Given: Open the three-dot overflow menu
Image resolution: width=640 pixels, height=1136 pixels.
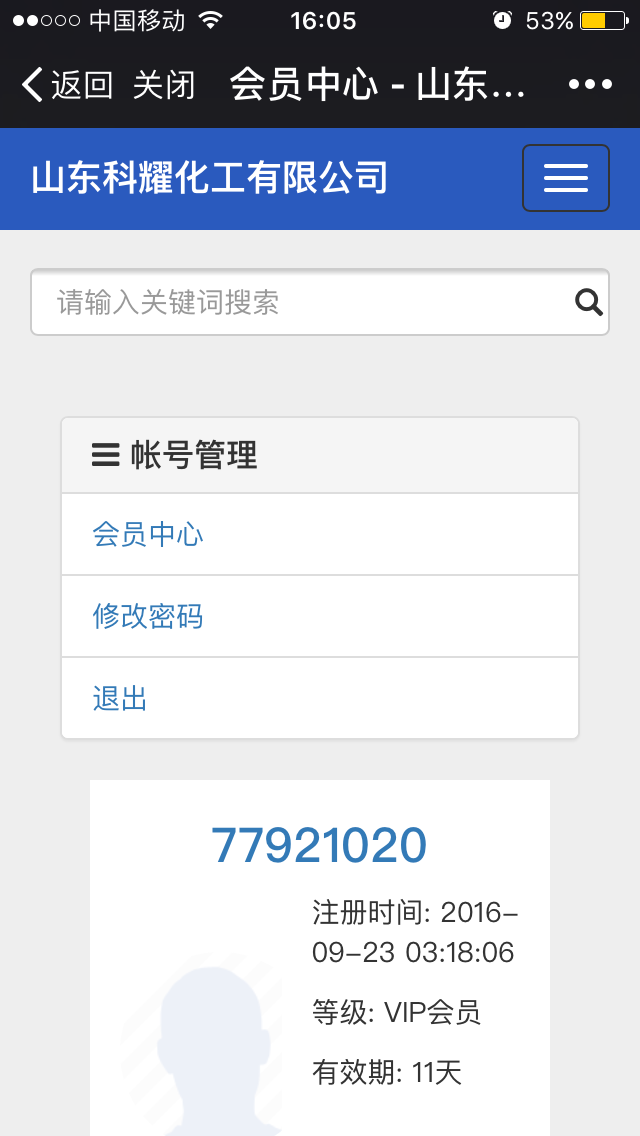Looking at the screenshot, I should pos(589,85).
